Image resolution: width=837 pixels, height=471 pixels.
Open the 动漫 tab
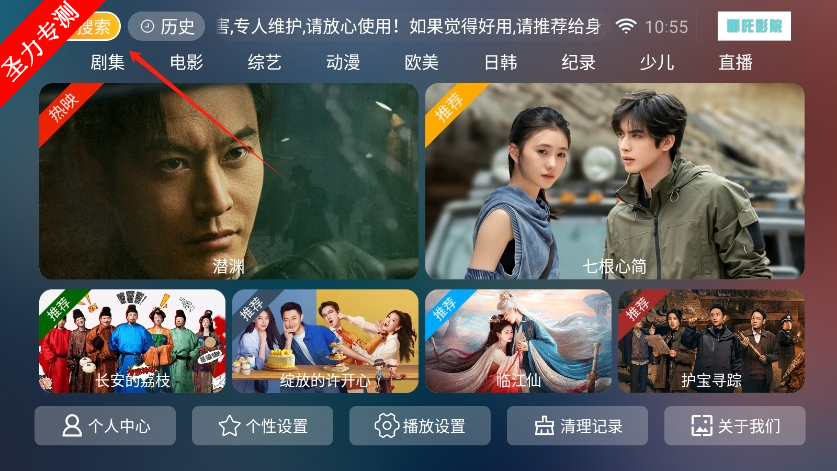(x=343, y=63)
